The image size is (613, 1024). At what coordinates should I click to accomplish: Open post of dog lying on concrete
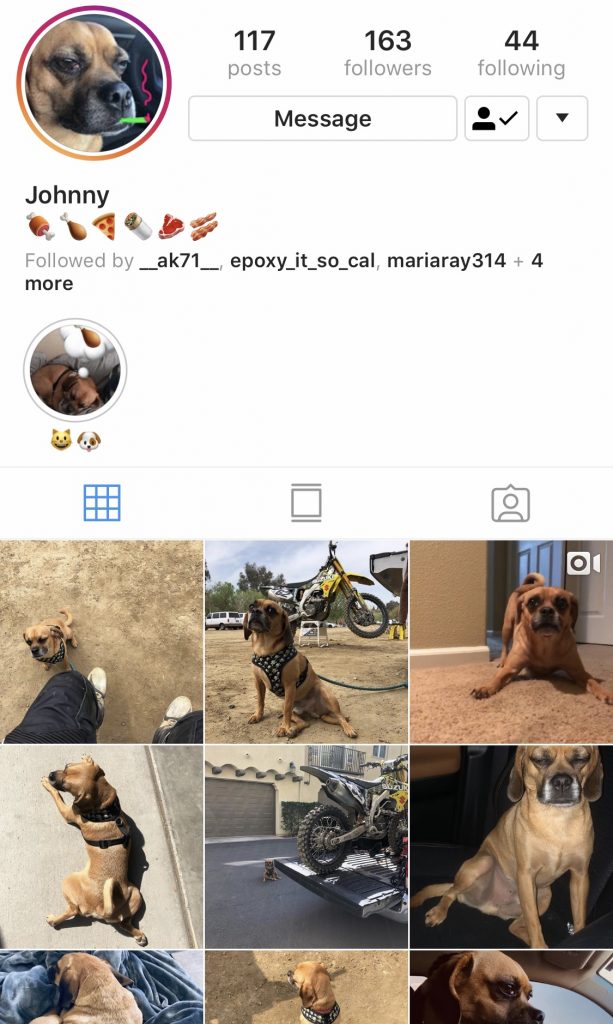tap(101, 846)
